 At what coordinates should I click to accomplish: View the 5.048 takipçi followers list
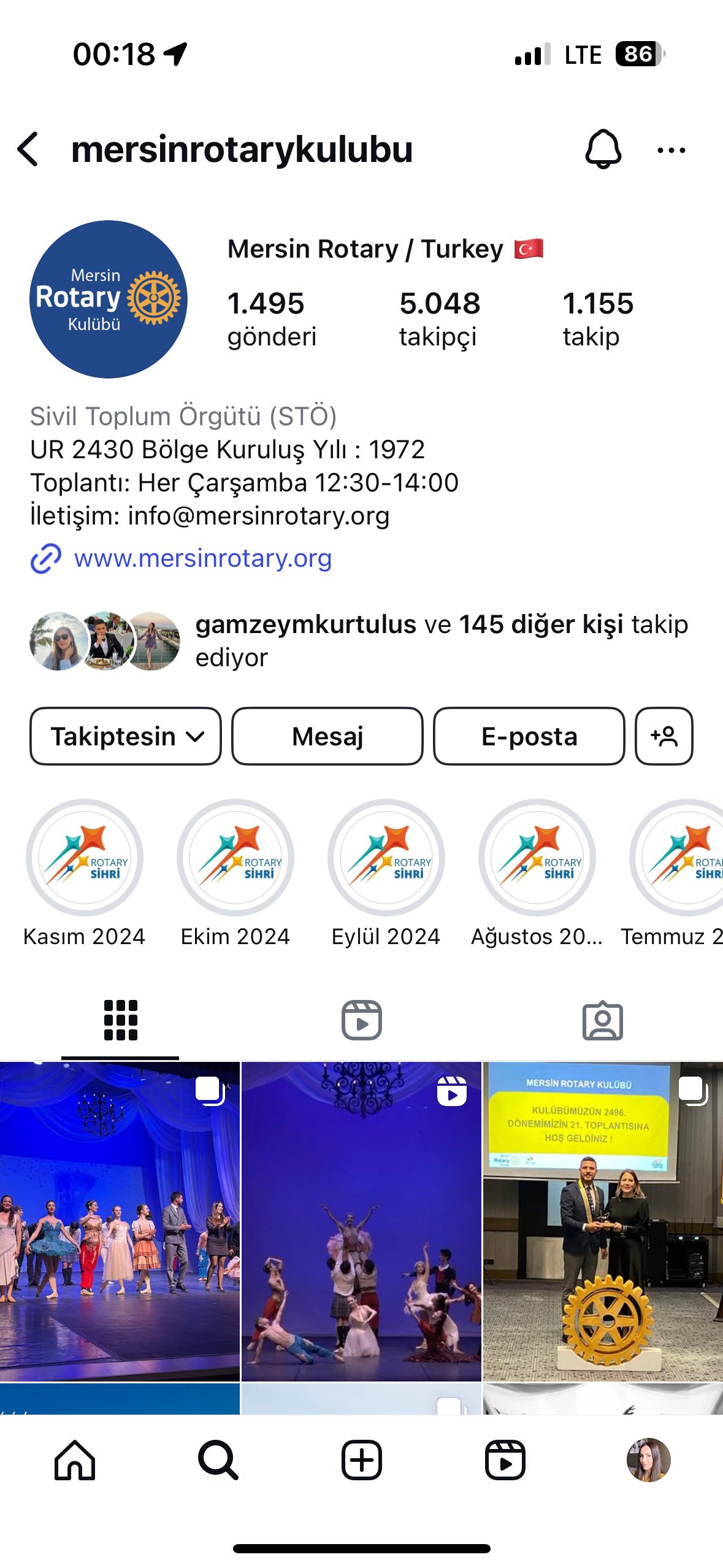[440, 319]
